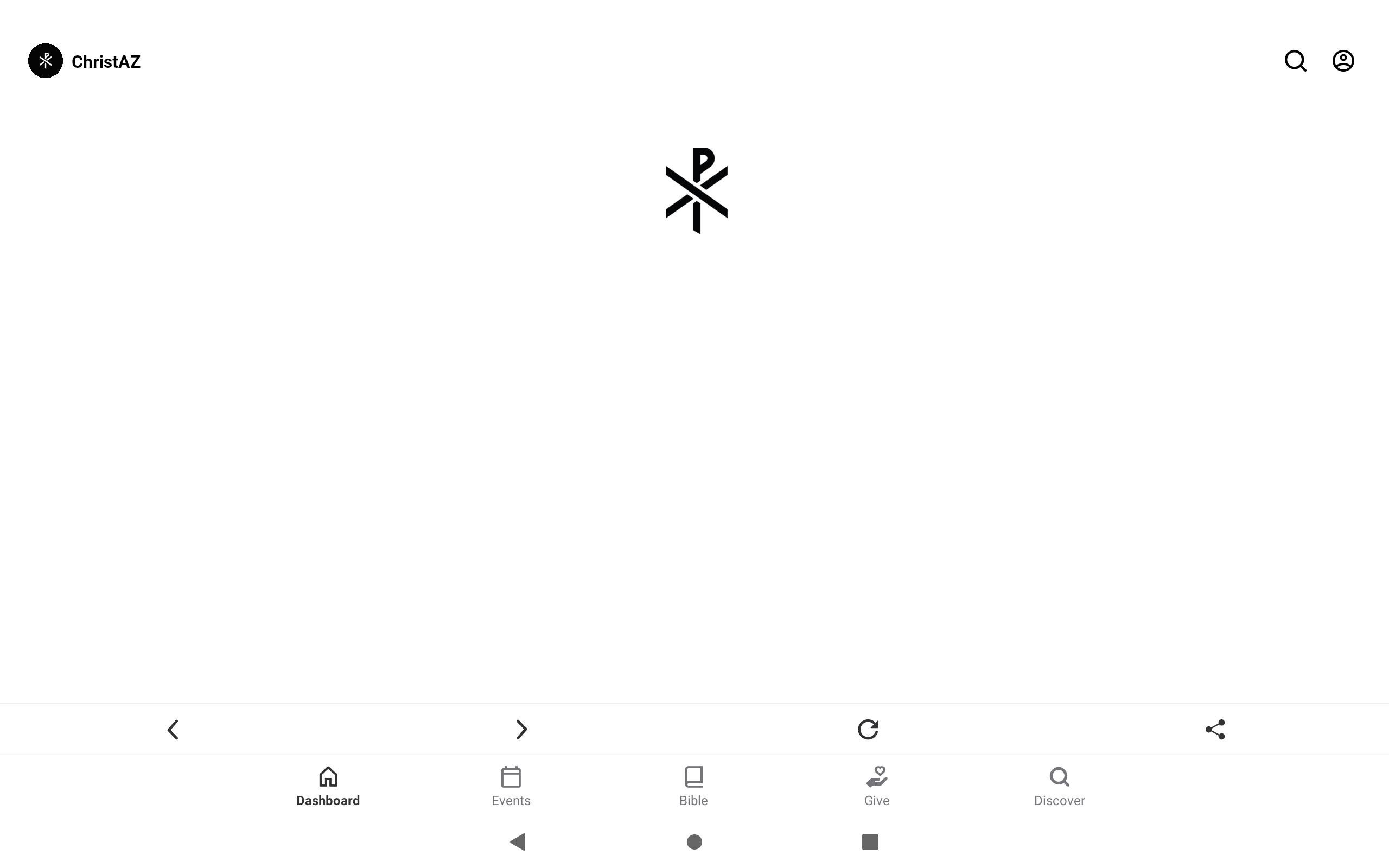Open the Bible tab
The height and width of the screenshot is (868, 1389).
(693, 787)
